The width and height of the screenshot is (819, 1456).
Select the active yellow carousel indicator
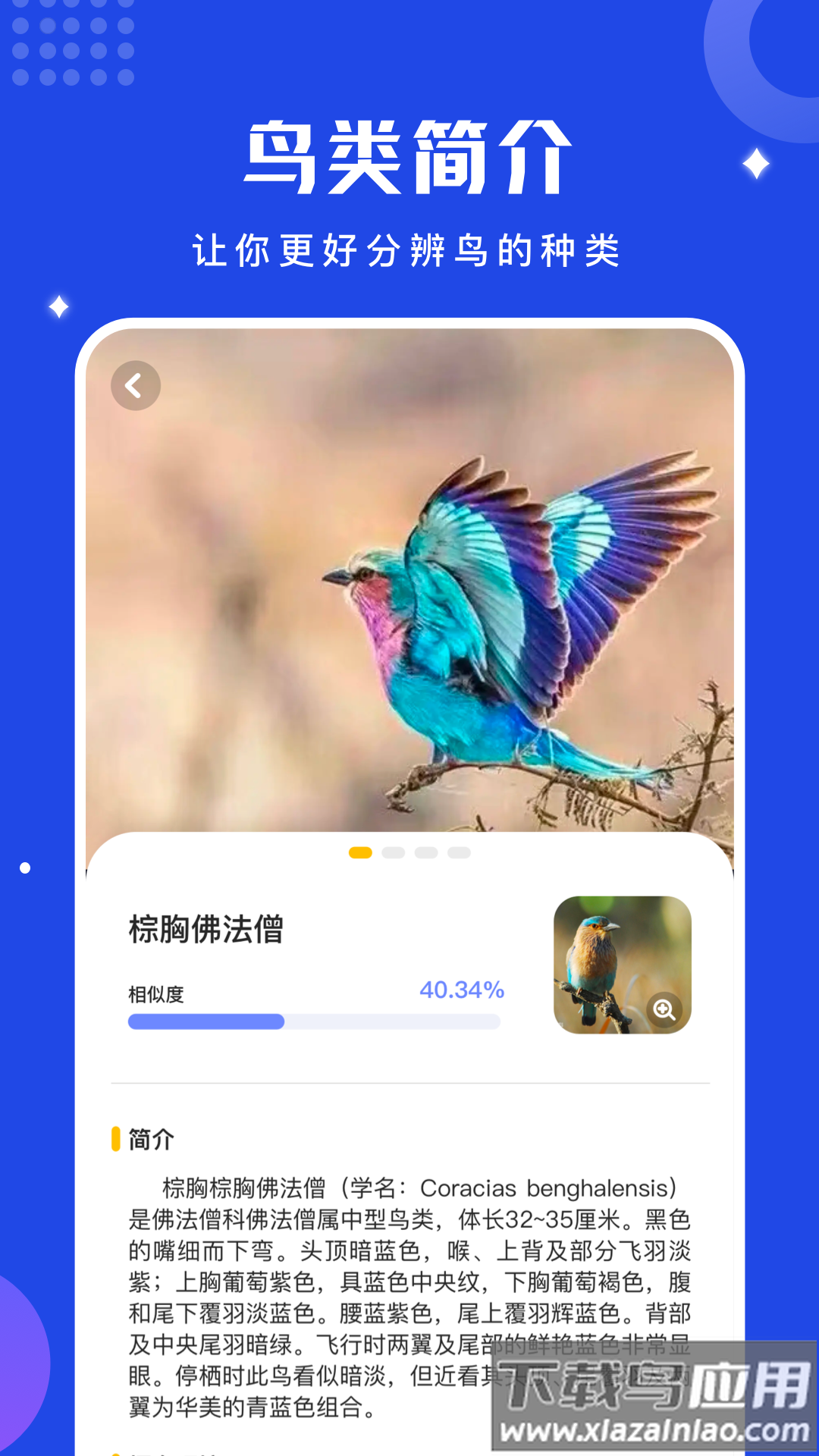[x=359, y=853]
